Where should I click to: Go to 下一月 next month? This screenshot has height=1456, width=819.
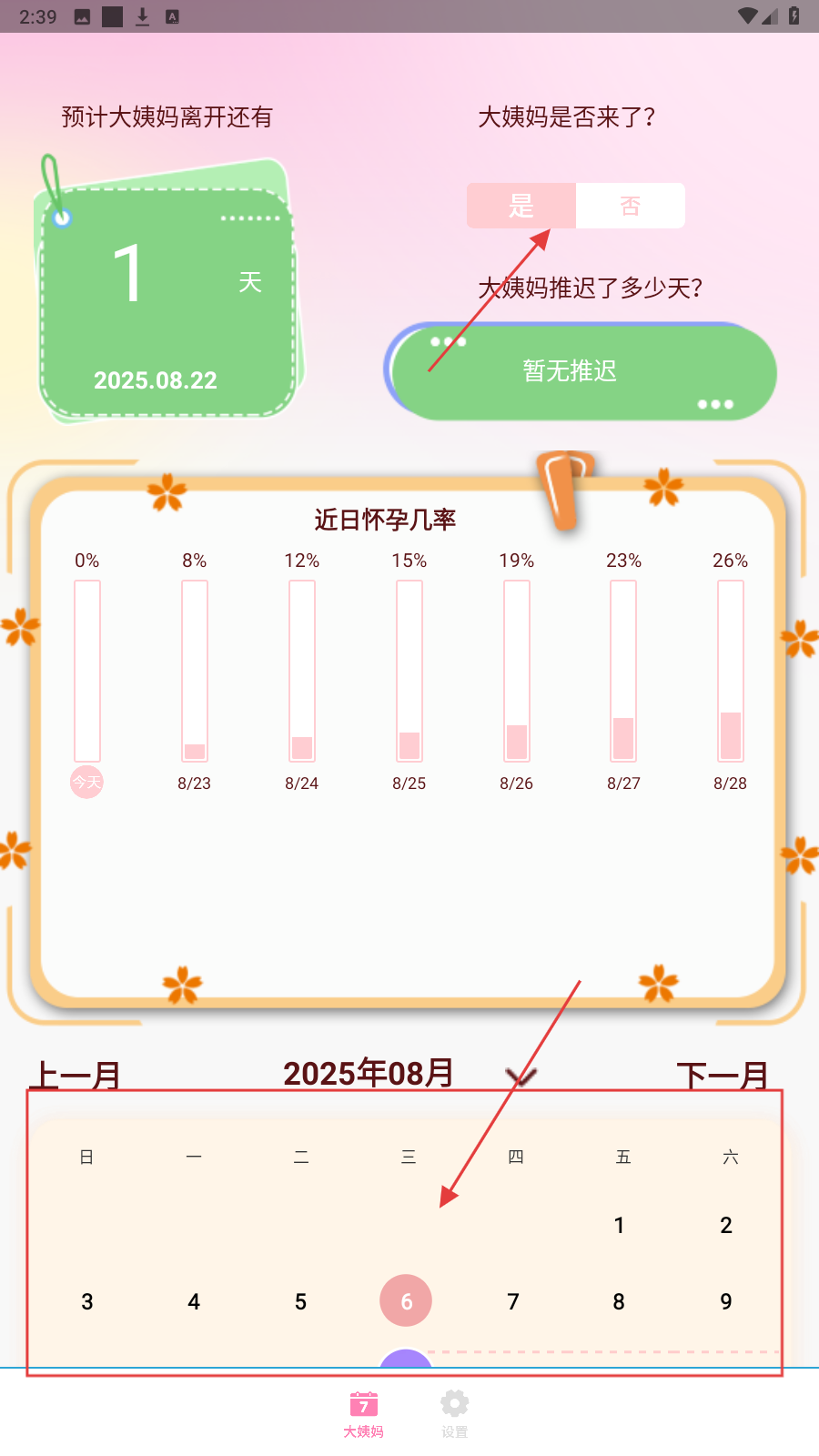pos(723,1075)
